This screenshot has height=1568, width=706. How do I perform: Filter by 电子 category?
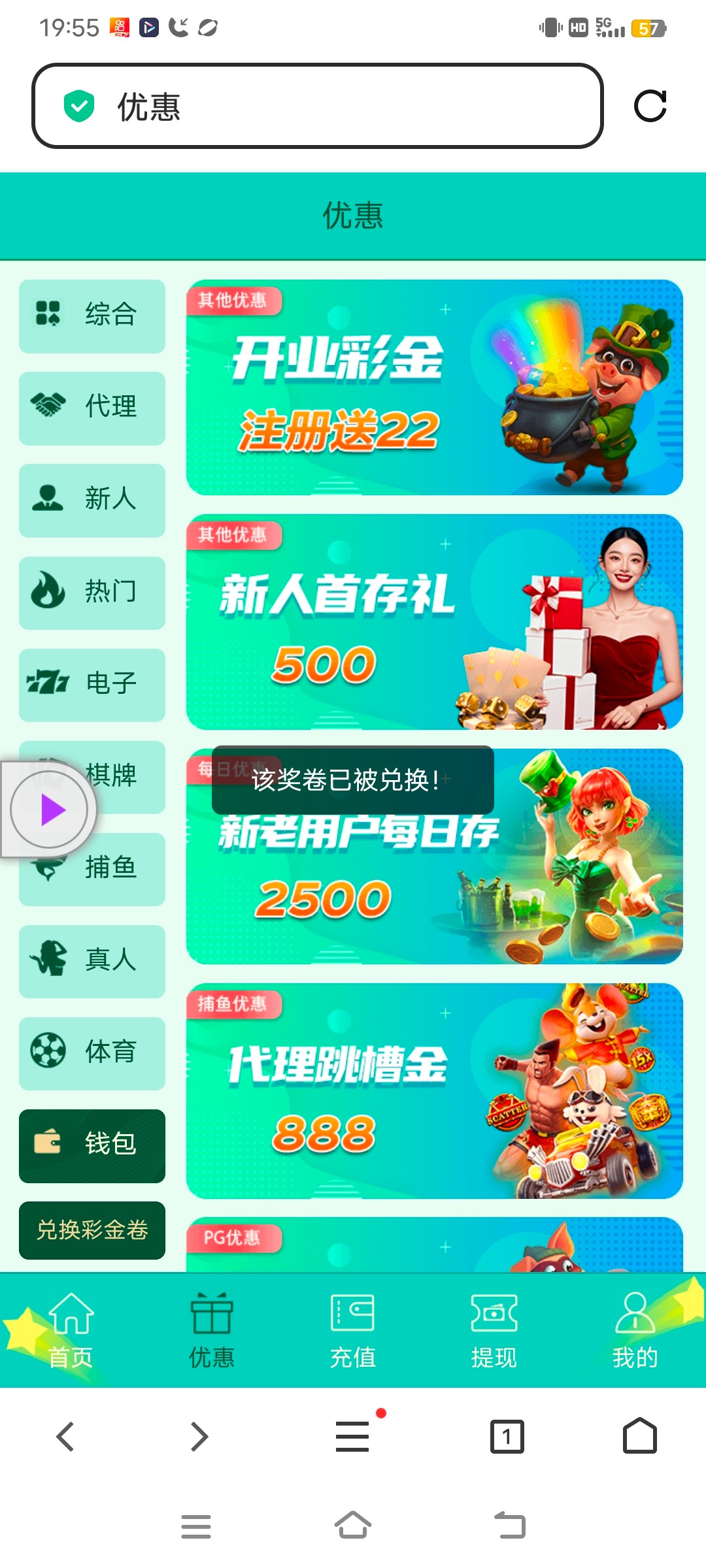92,685
